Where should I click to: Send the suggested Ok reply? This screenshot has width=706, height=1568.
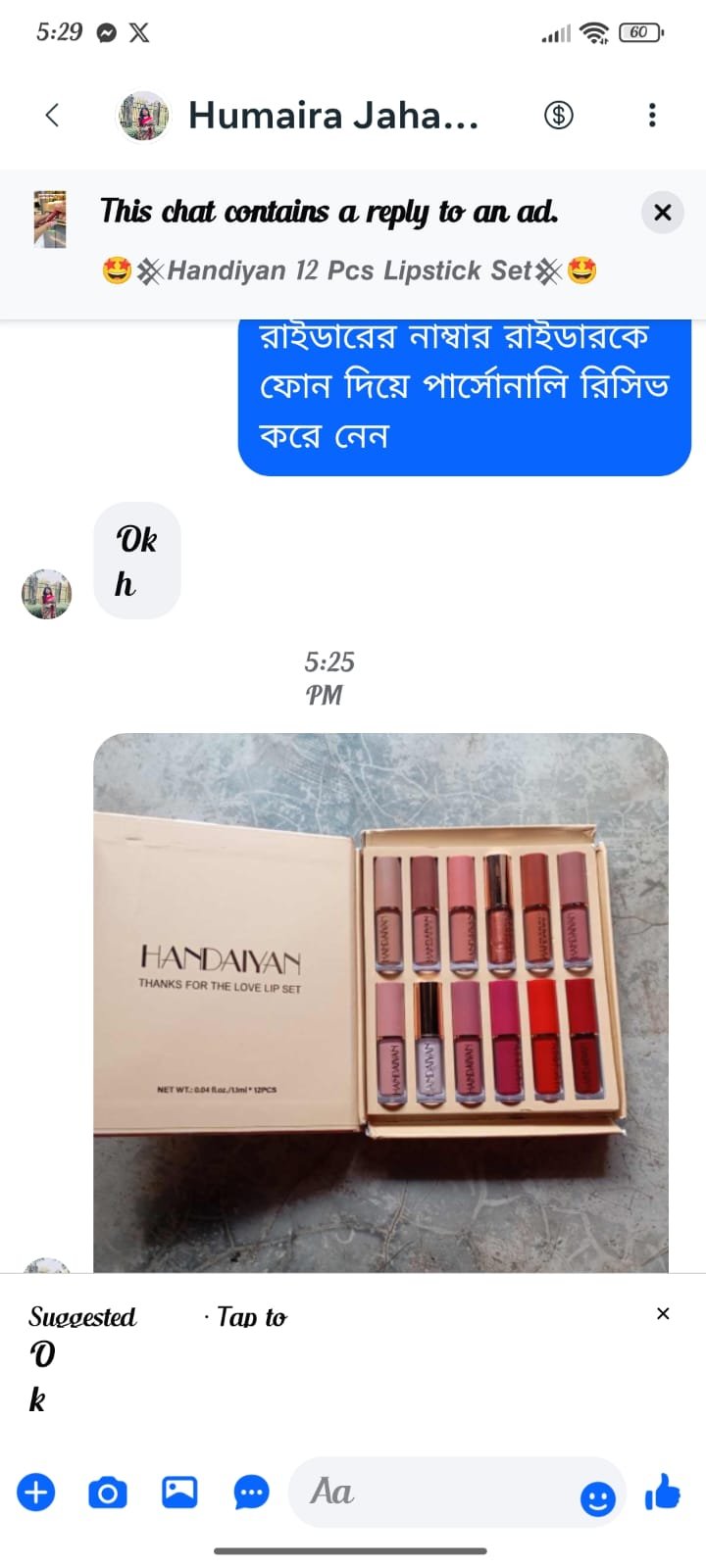41,1377
